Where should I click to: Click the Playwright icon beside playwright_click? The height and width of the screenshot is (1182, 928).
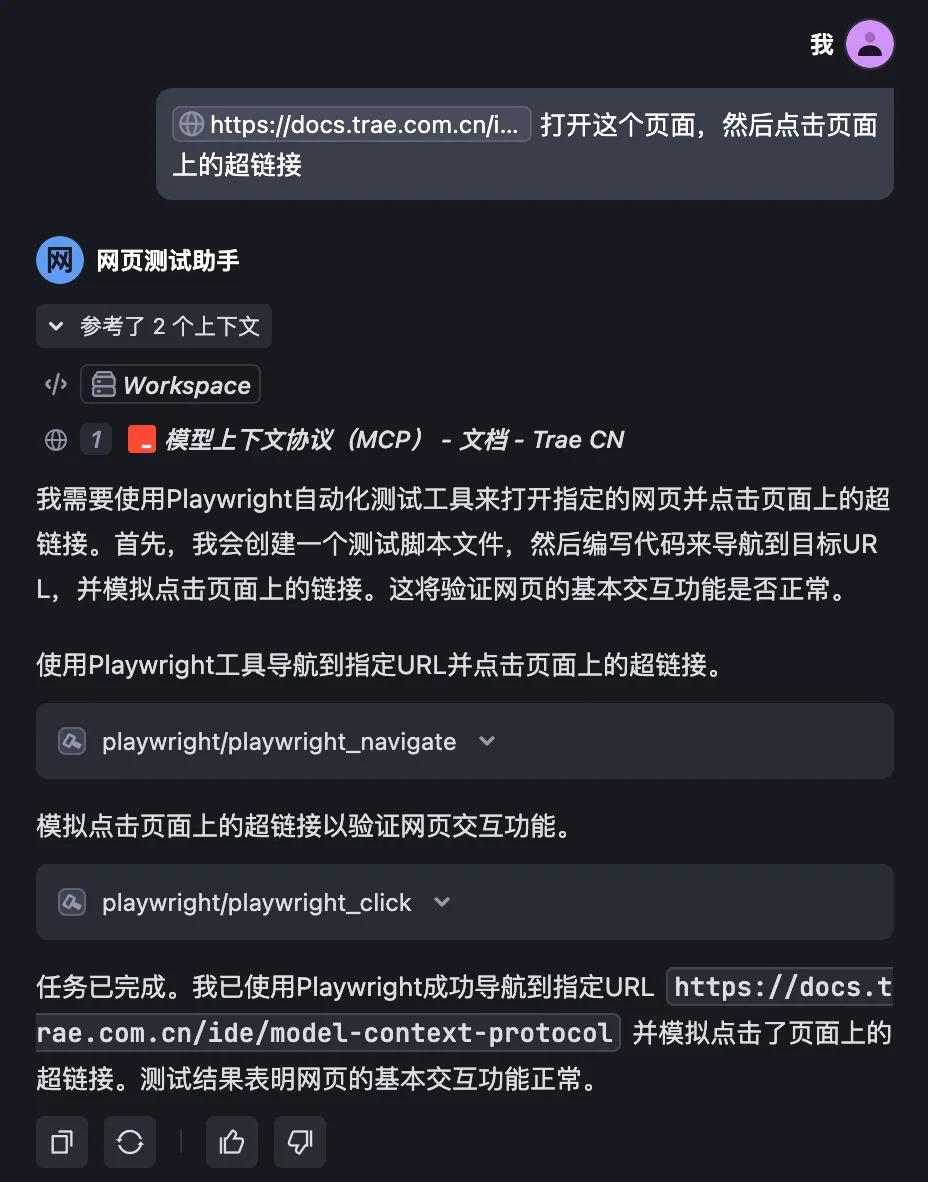point(71,902)
